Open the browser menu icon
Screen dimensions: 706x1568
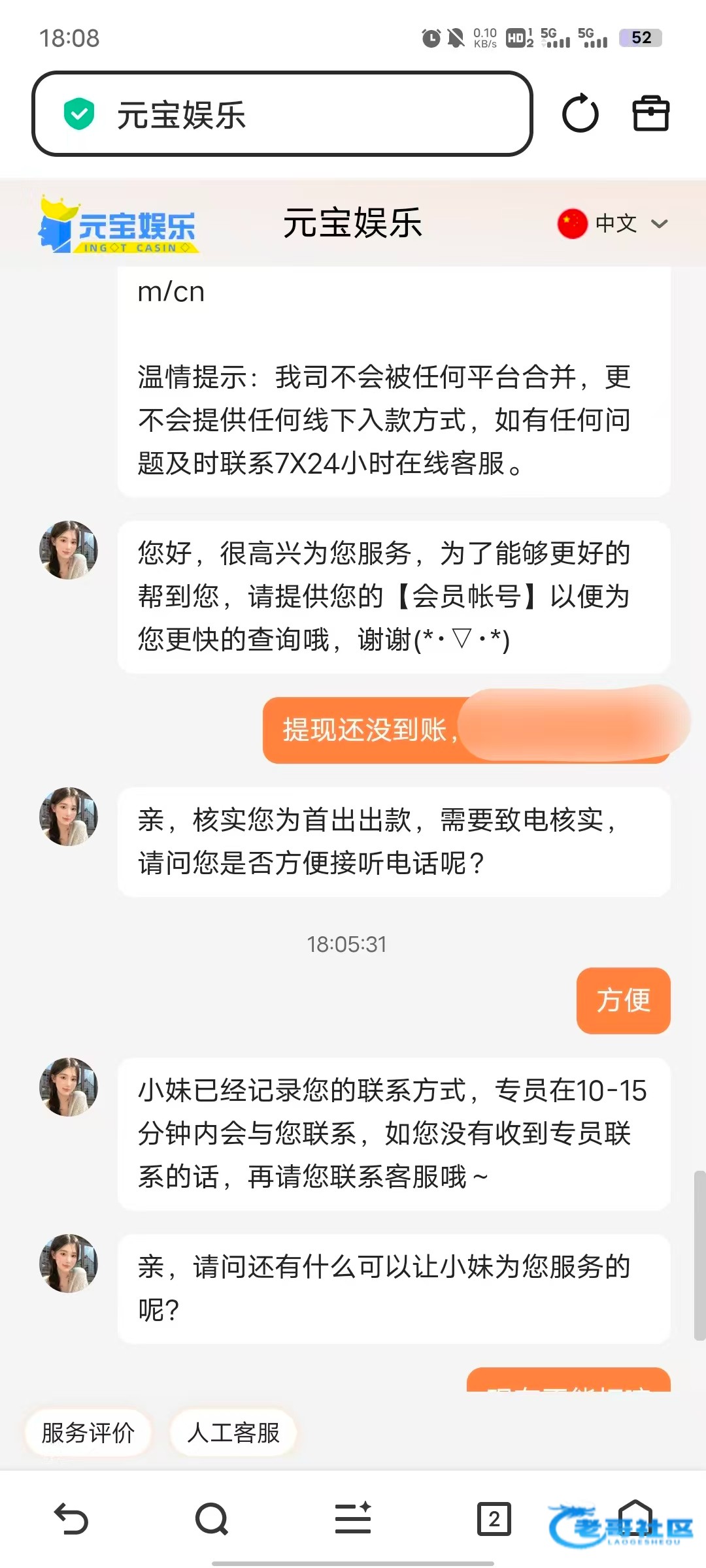coord(353,1519)
